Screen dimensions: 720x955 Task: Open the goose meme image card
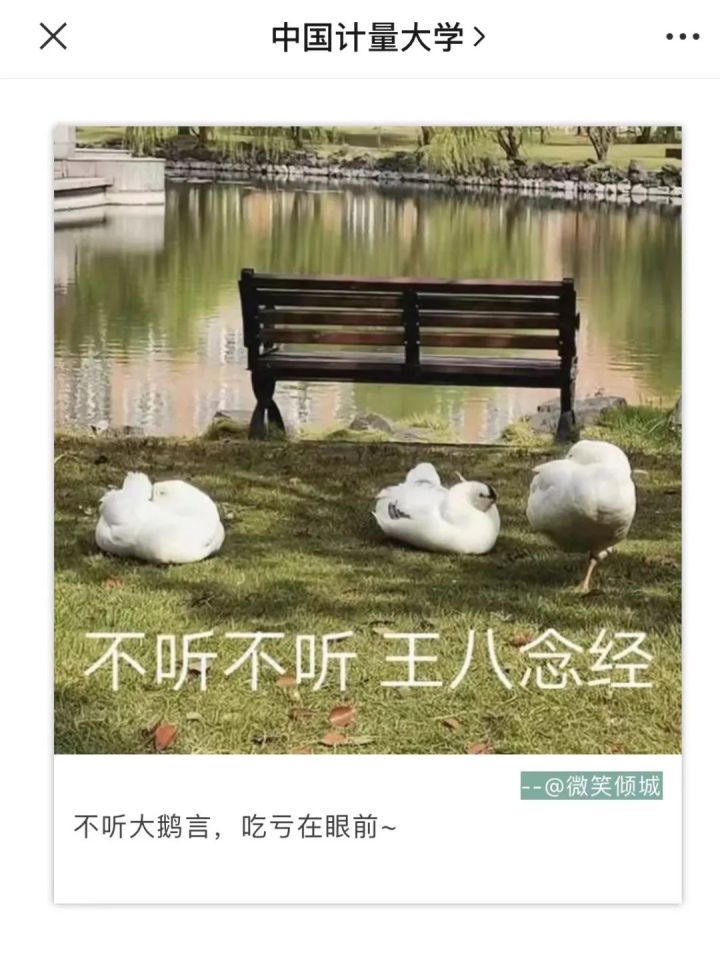tap(367, 440)
